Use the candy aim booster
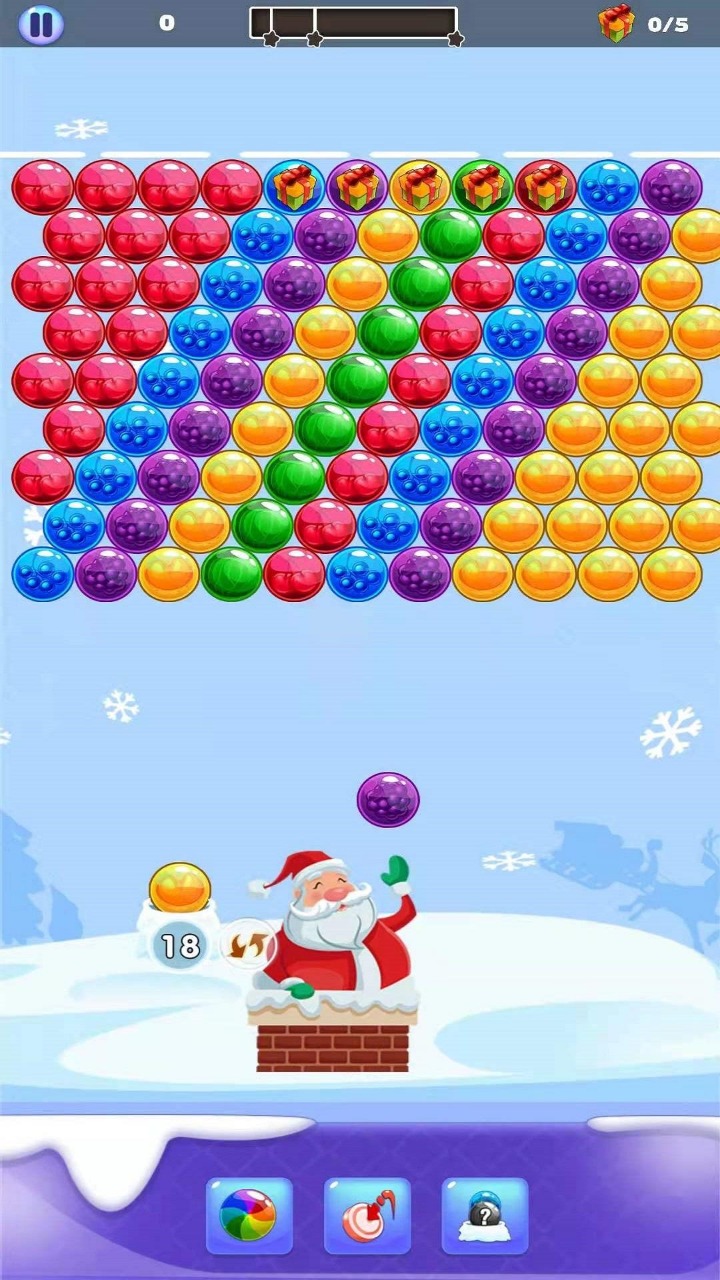 click(367, 1216)
